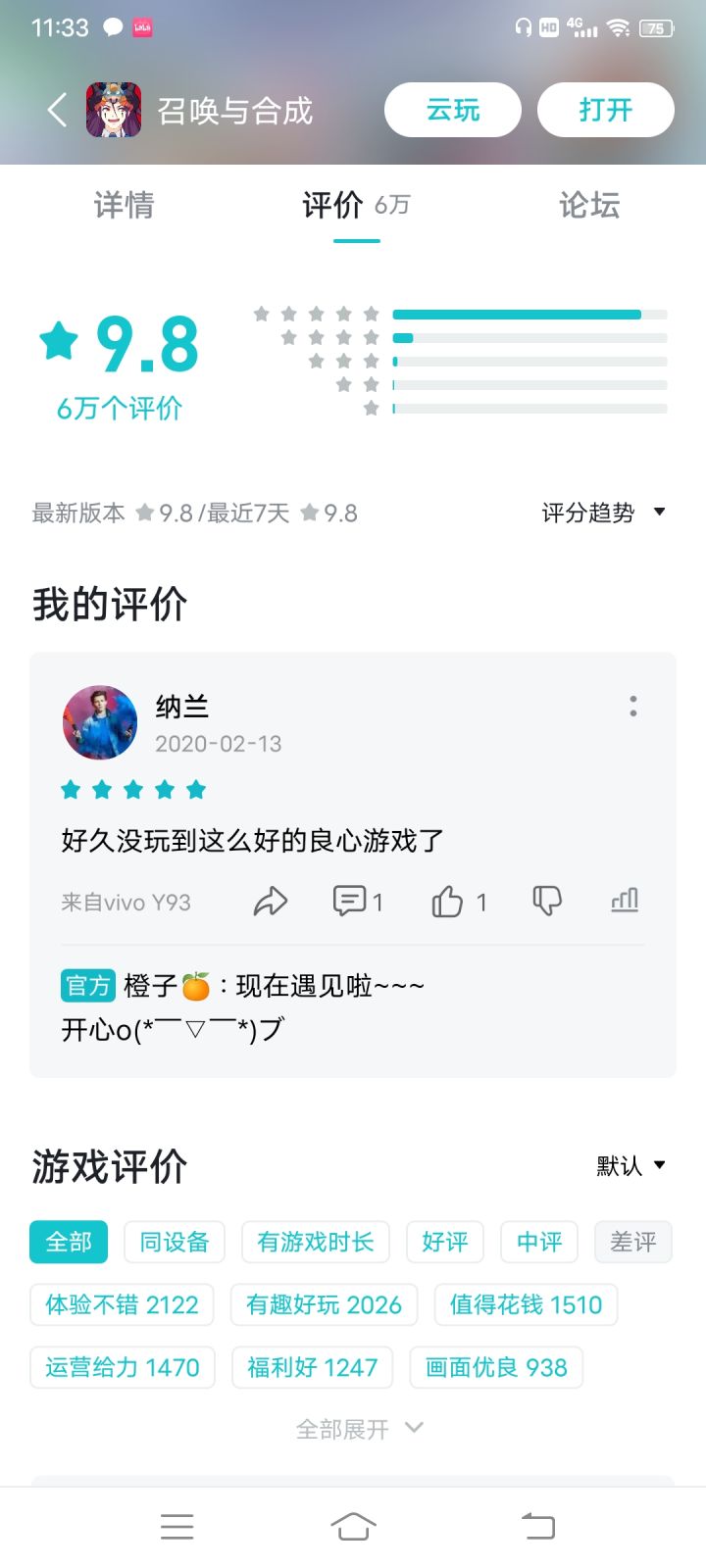Open the 评分趋势 dropdown
Screen dimensions: 706x1568
click(x=599, y=512)
